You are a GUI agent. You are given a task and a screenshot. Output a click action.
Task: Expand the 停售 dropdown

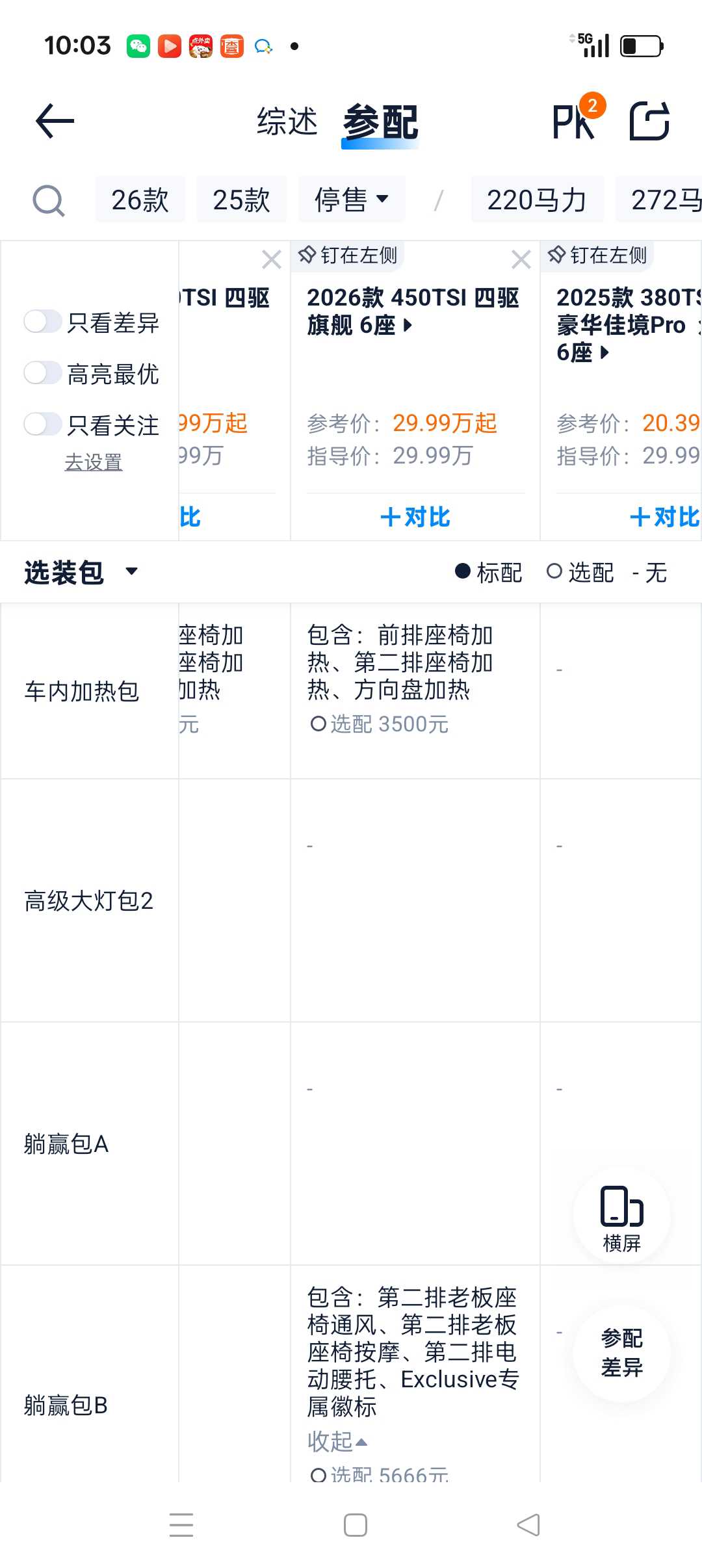coord(351,200)
